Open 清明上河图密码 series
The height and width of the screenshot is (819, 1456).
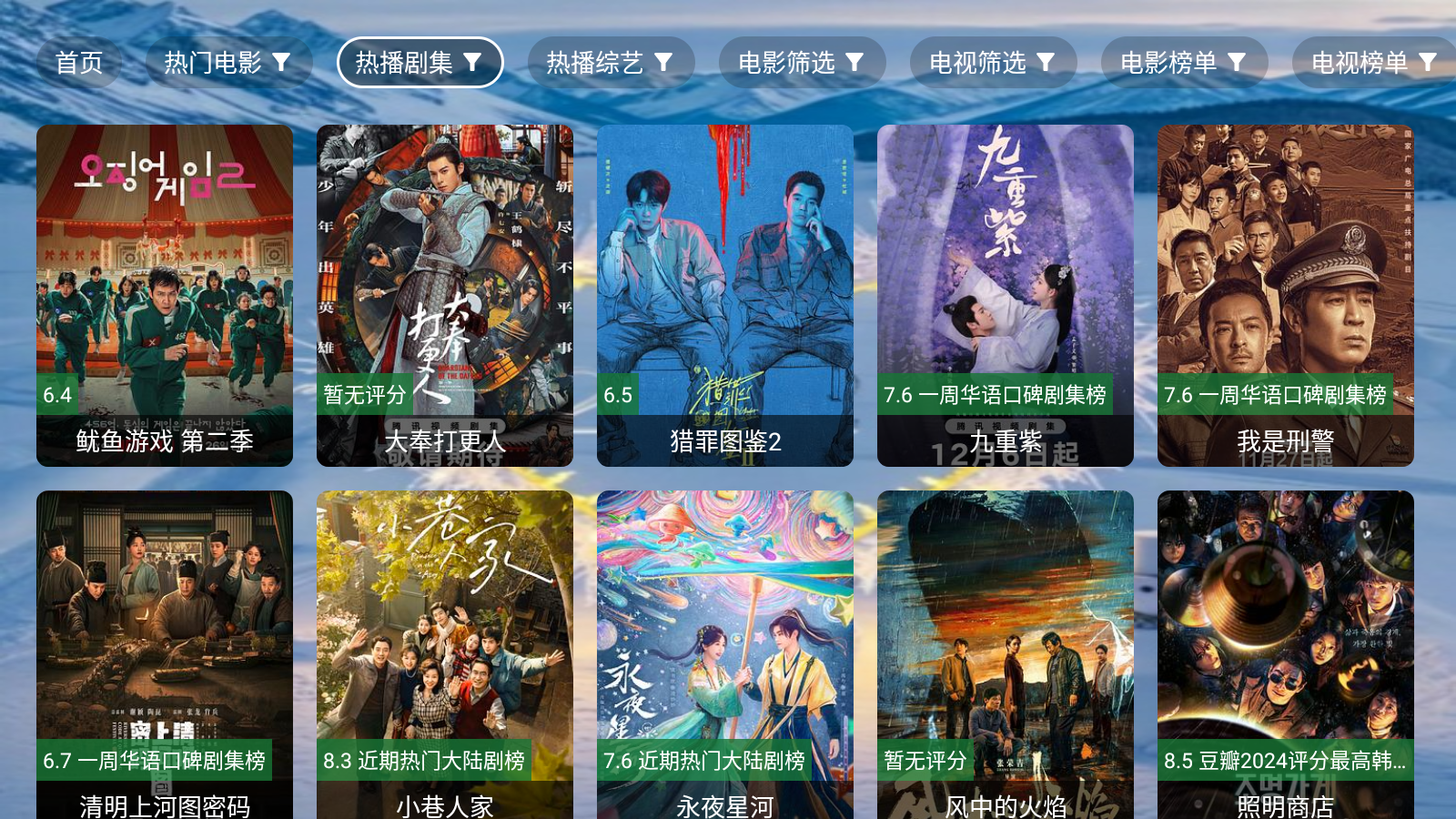coord(165,655)
